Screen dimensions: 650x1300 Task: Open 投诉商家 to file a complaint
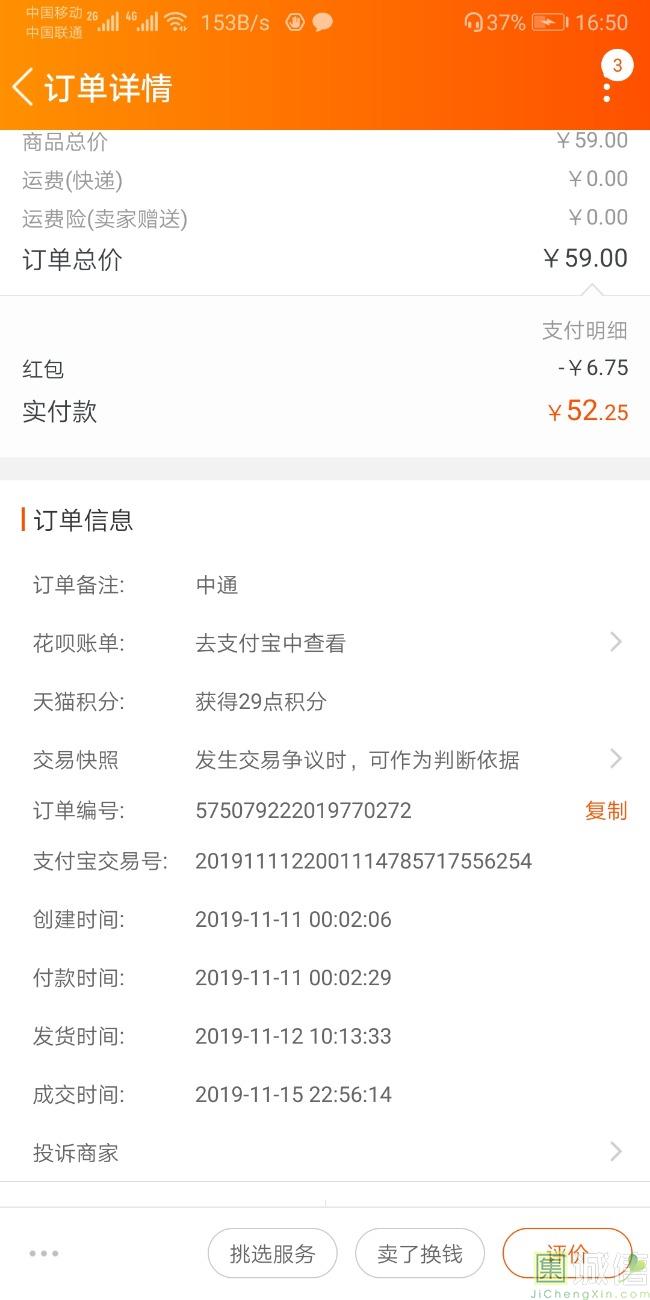click(325, 1153)
